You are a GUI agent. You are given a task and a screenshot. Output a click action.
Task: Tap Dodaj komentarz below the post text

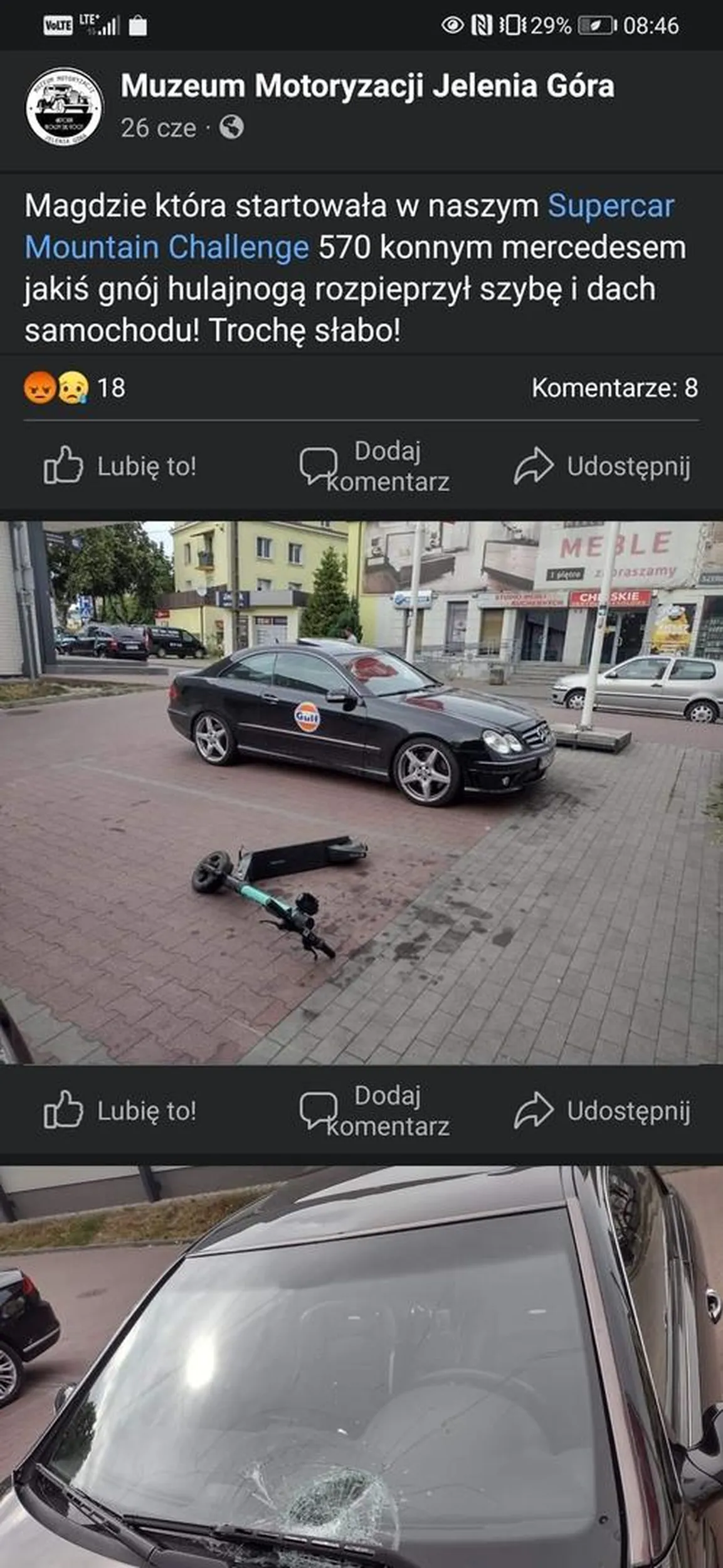point(375,467)
